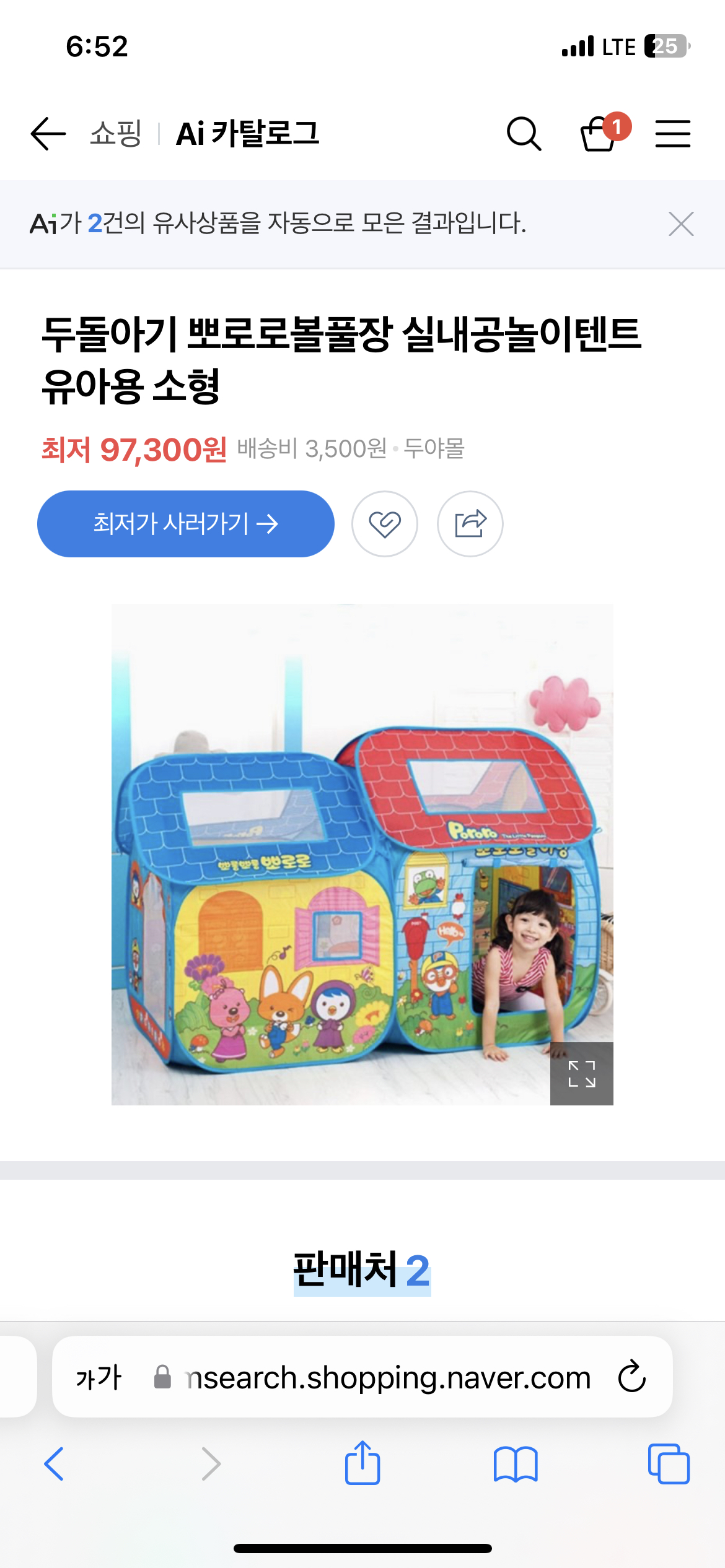Open the 쇼핑 home link
Image resolution: width=725 pixels, height=1568 pixels.
(116, 133)
